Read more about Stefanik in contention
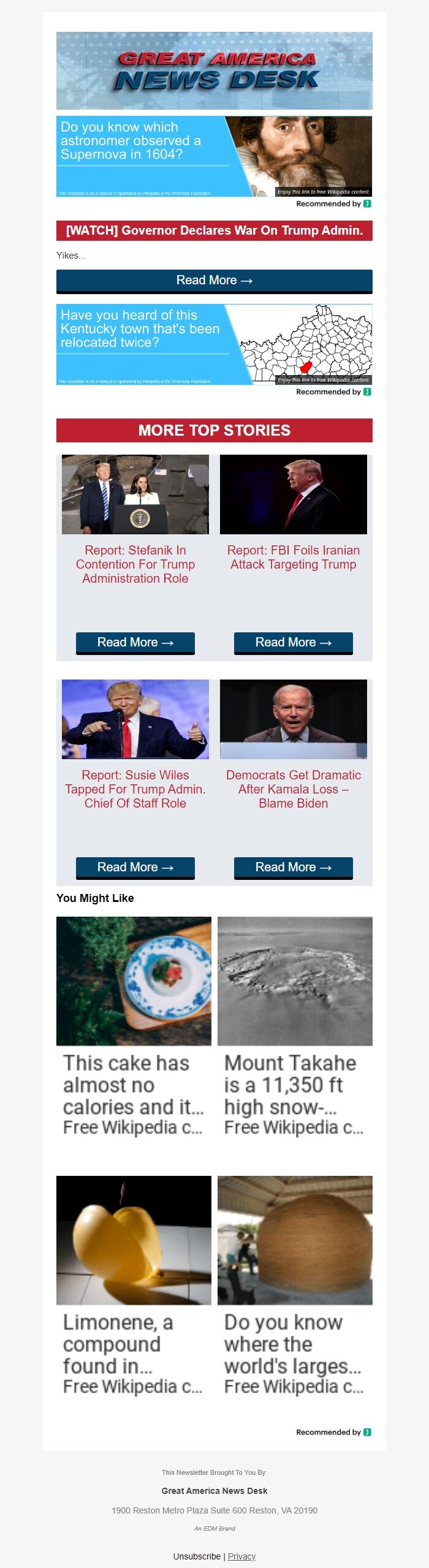The image size is (429, 1568). point(135,643)
